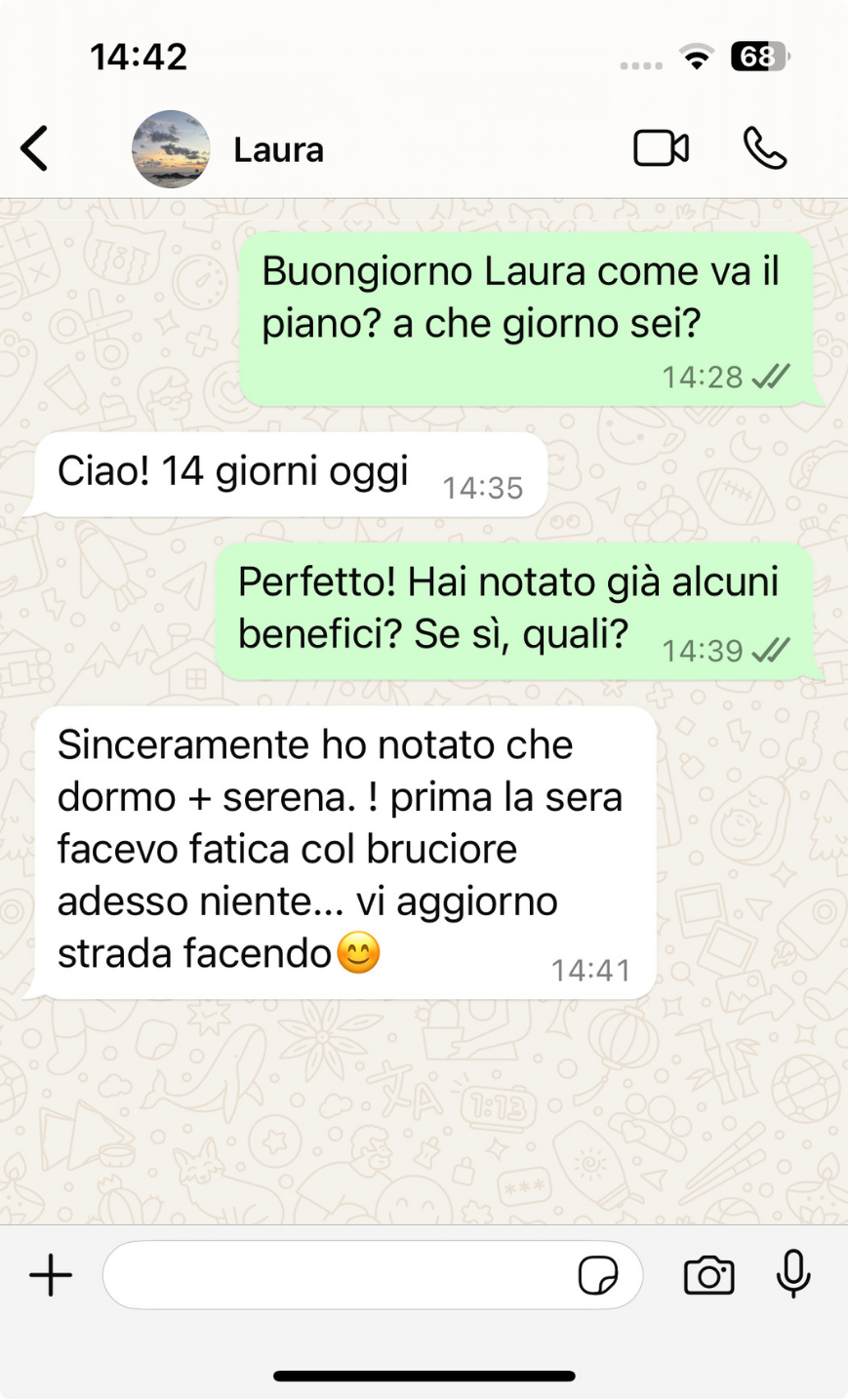
Task: Start a video call with Laura
Action: tap(661, 149)
